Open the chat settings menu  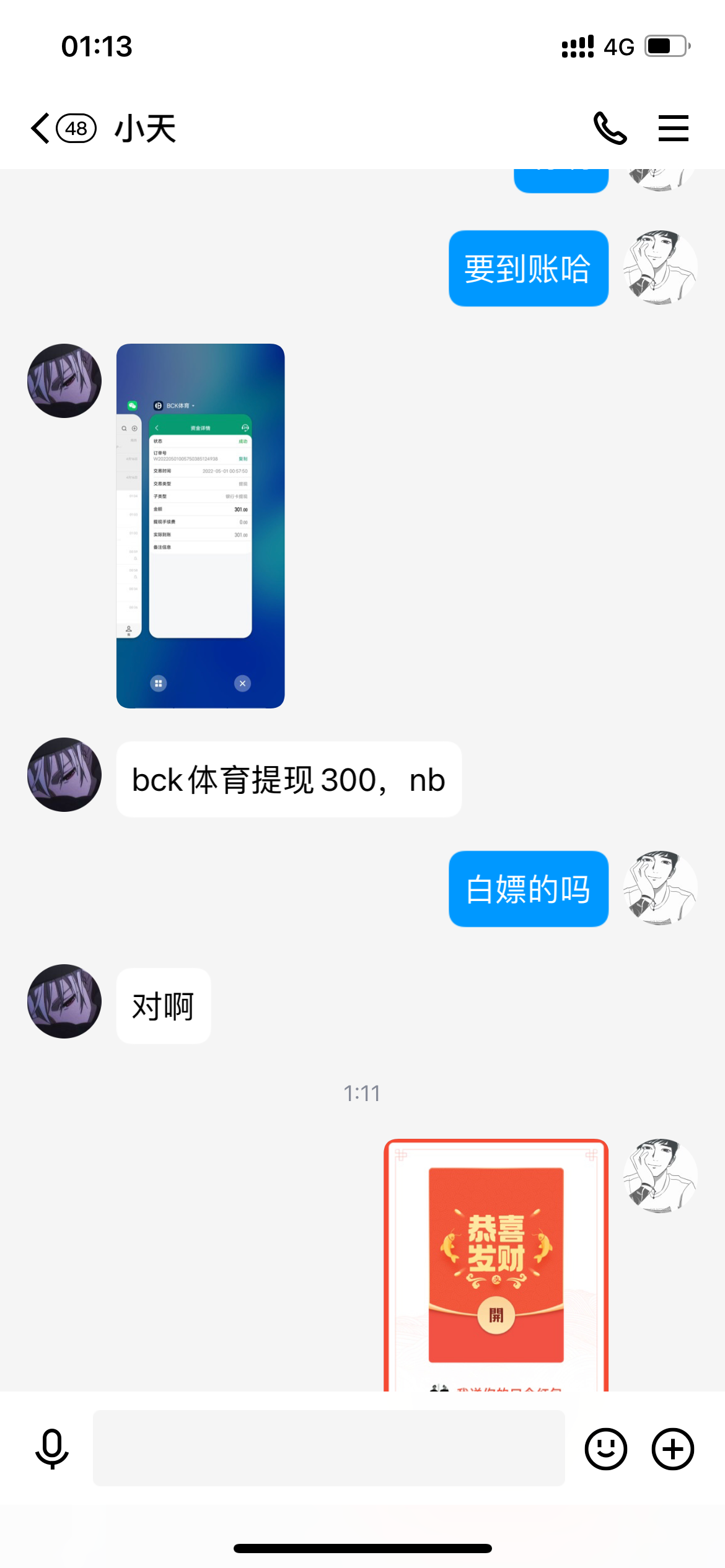[x=673, y=129]
